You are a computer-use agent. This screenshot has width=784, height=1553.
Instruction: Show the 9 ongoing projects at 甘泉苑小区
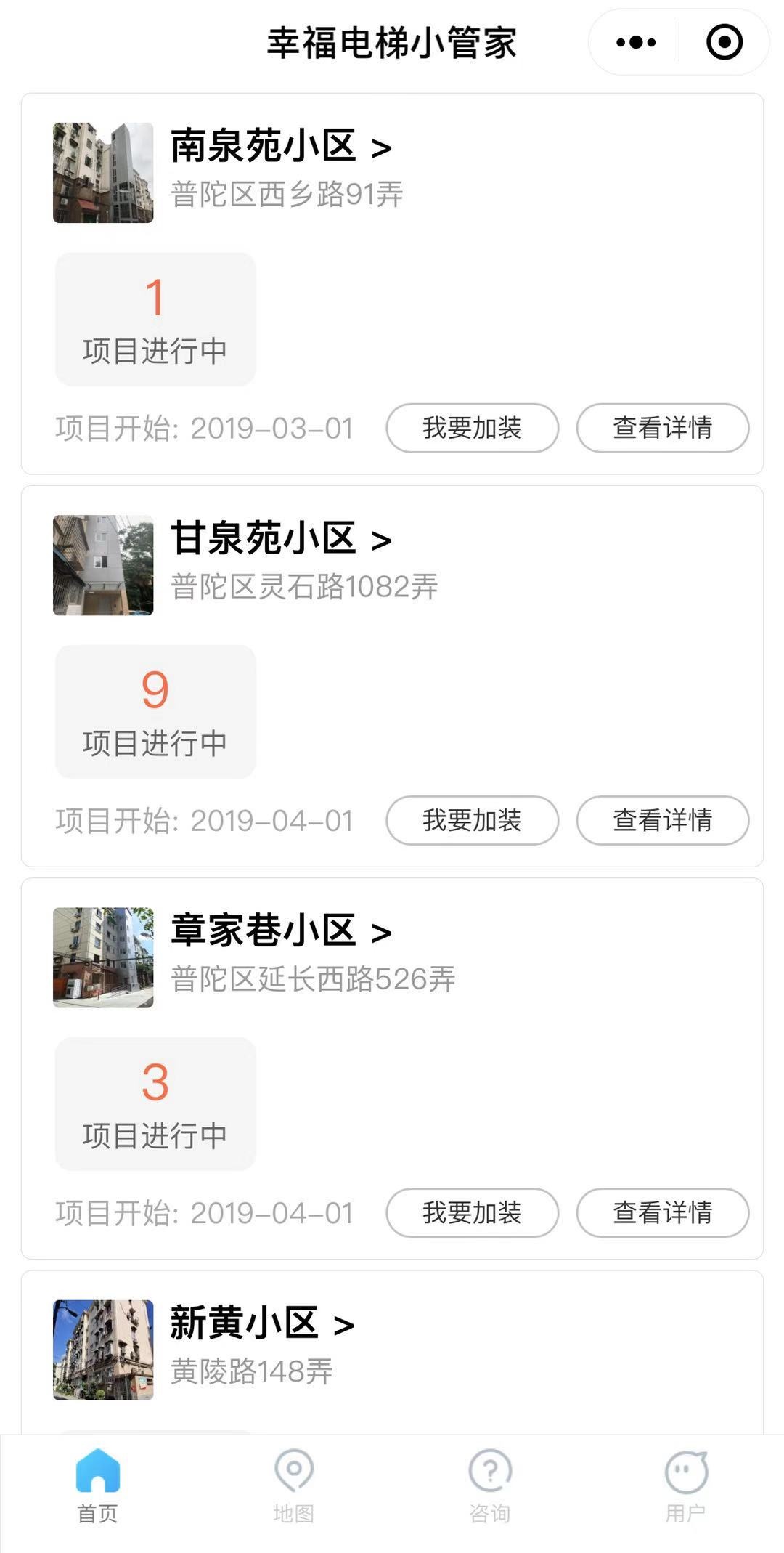pyautogui.click(x=155, y=711)
